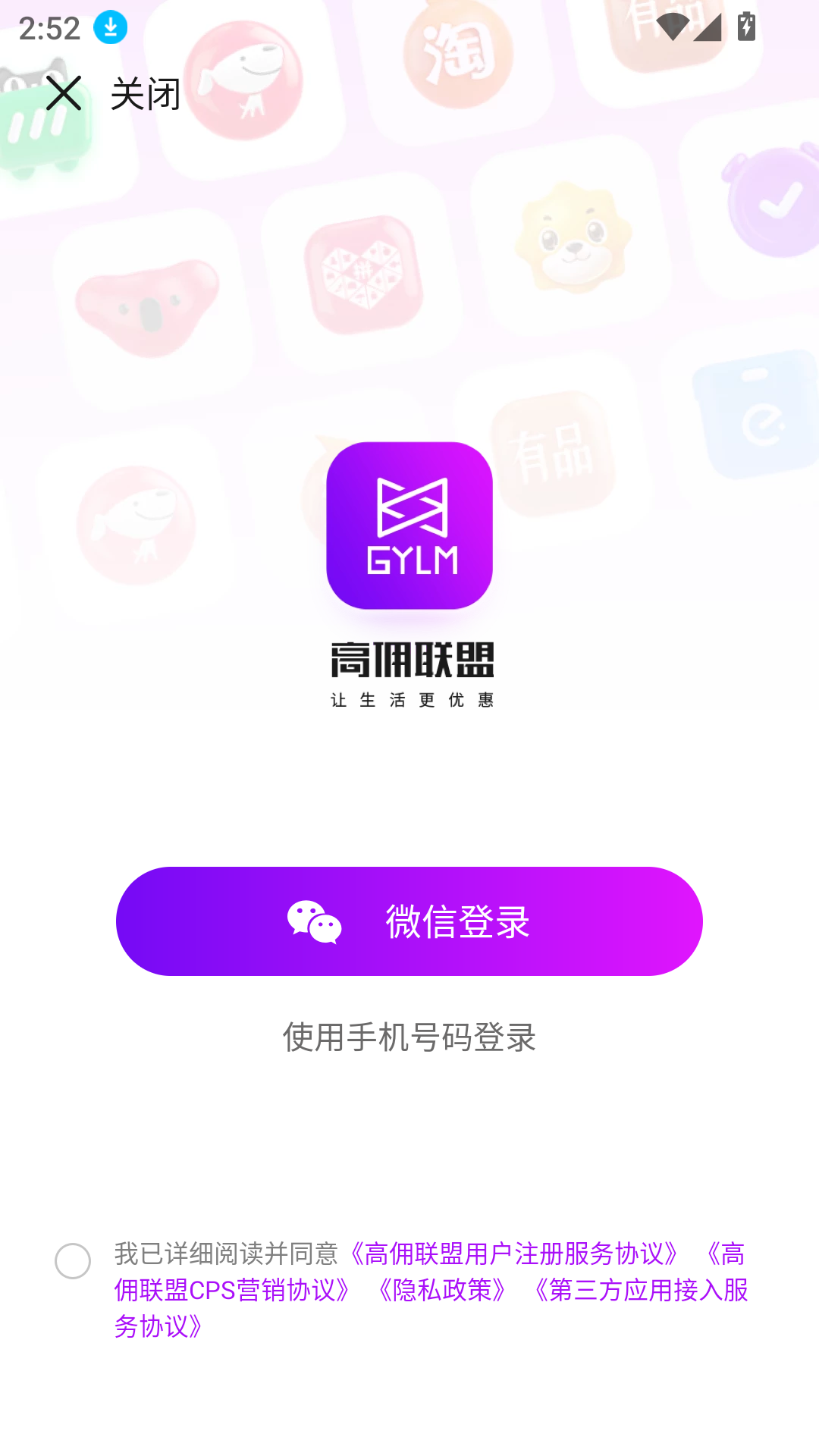819x1456 pixels.
Task: Tap the battery icon in the status bar
Action: coord(746,27)
